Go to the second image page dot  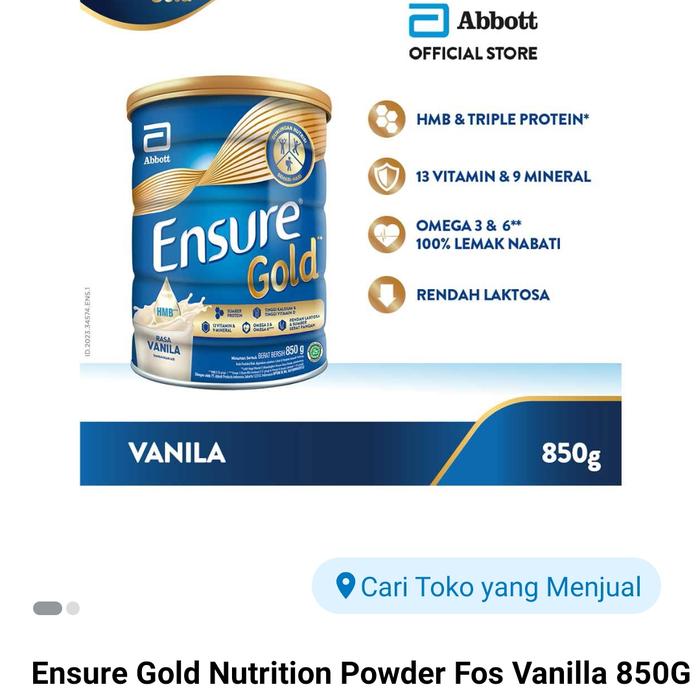tap(73, 608)
